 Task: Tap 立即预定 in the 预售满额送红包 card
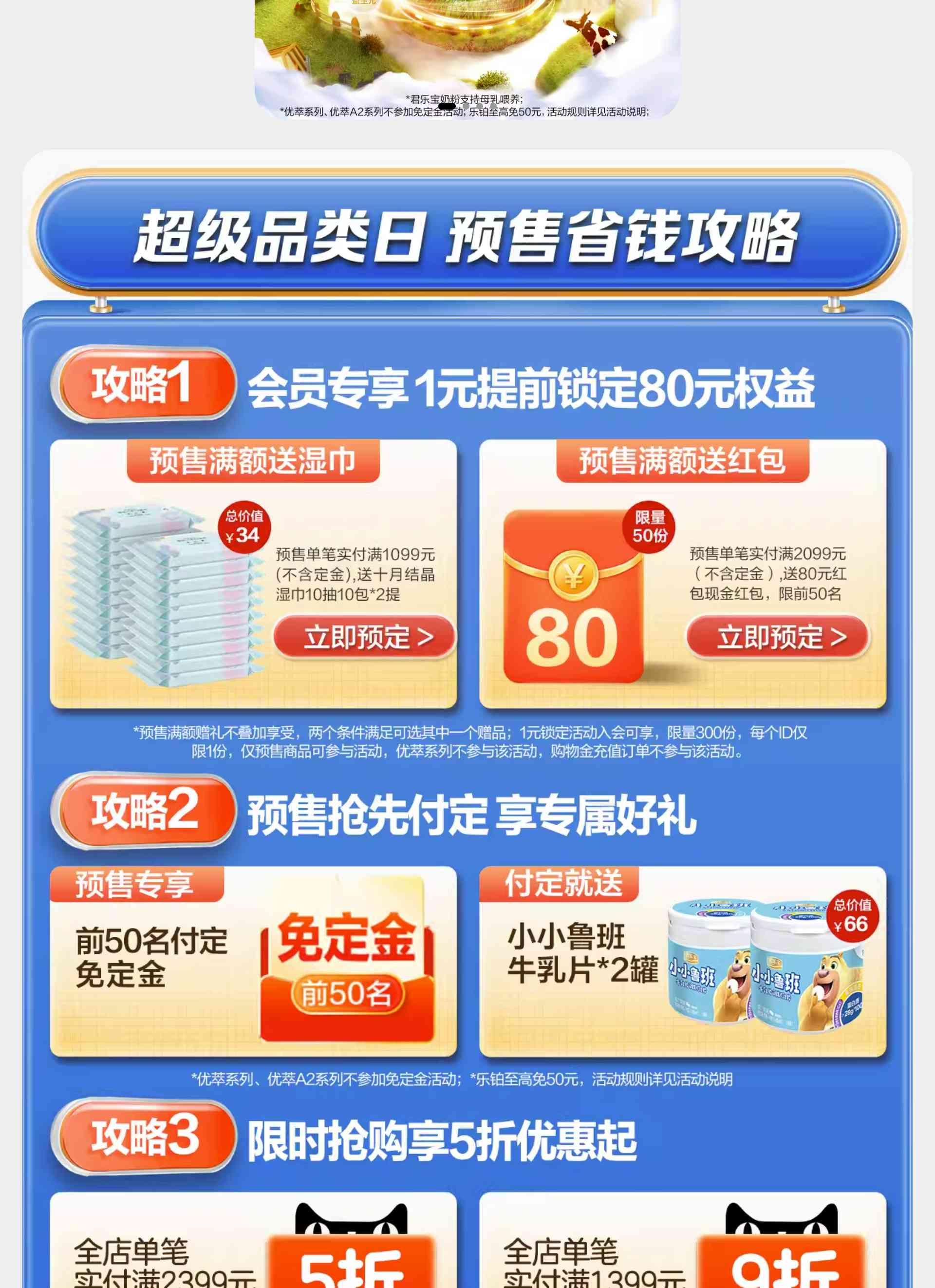pos(777,637)
